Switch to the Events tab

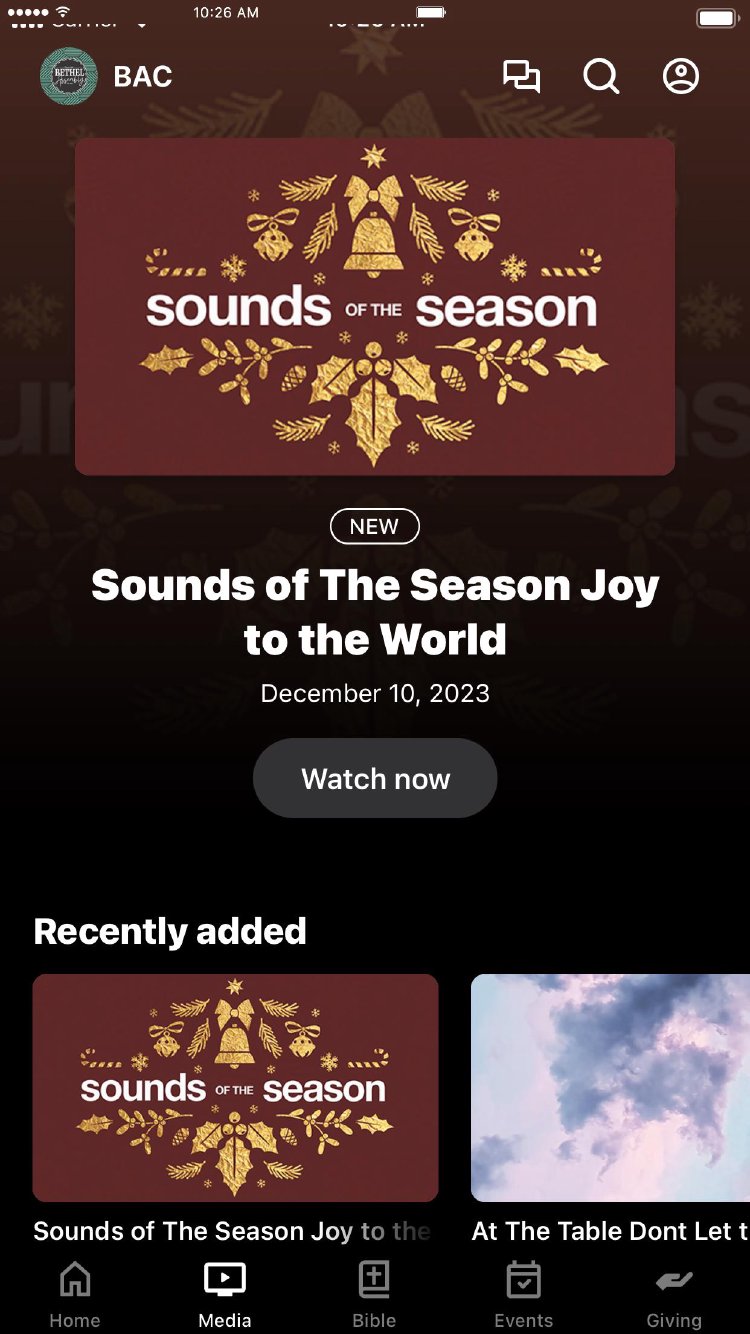click(524, 1295)
